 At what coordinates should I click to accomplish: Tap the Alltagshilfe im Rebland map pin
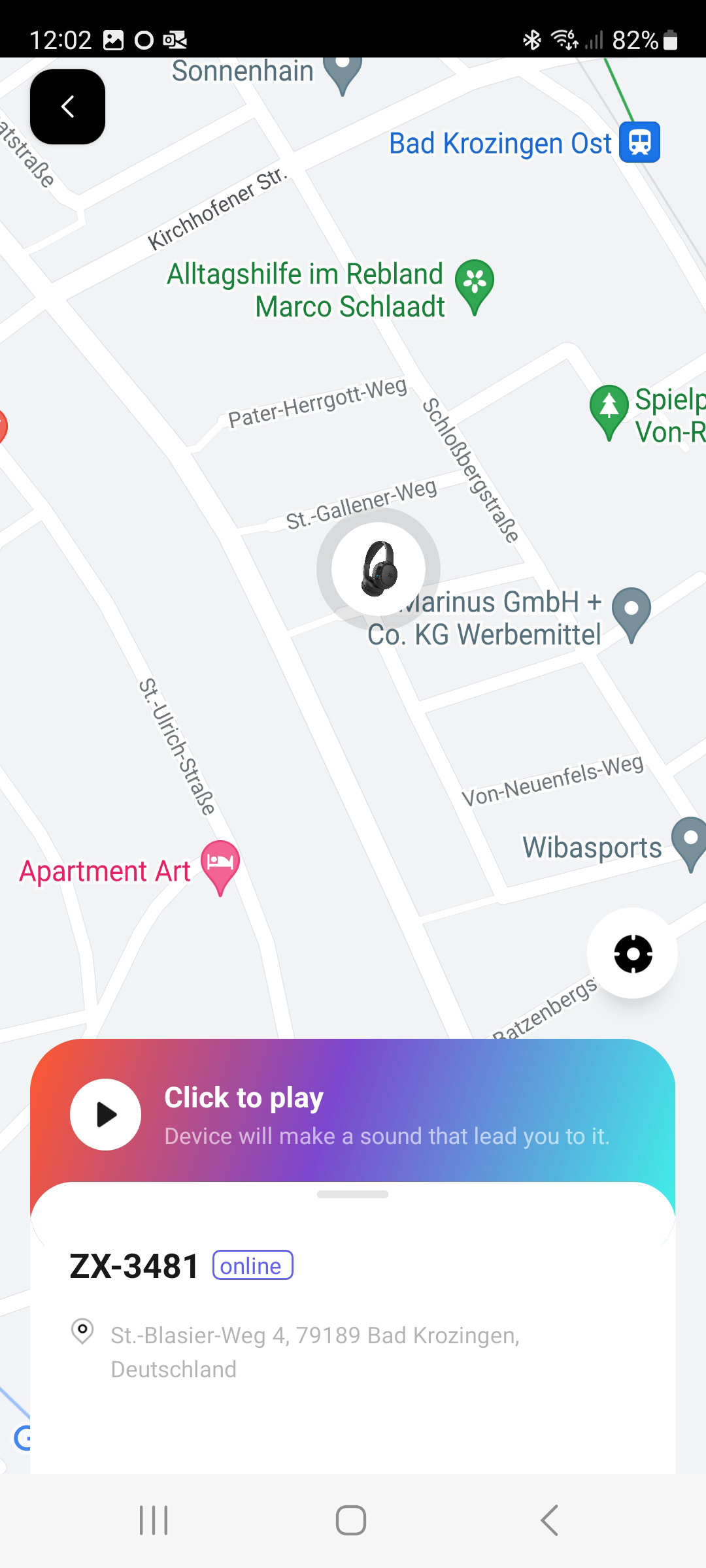[475, 284]
